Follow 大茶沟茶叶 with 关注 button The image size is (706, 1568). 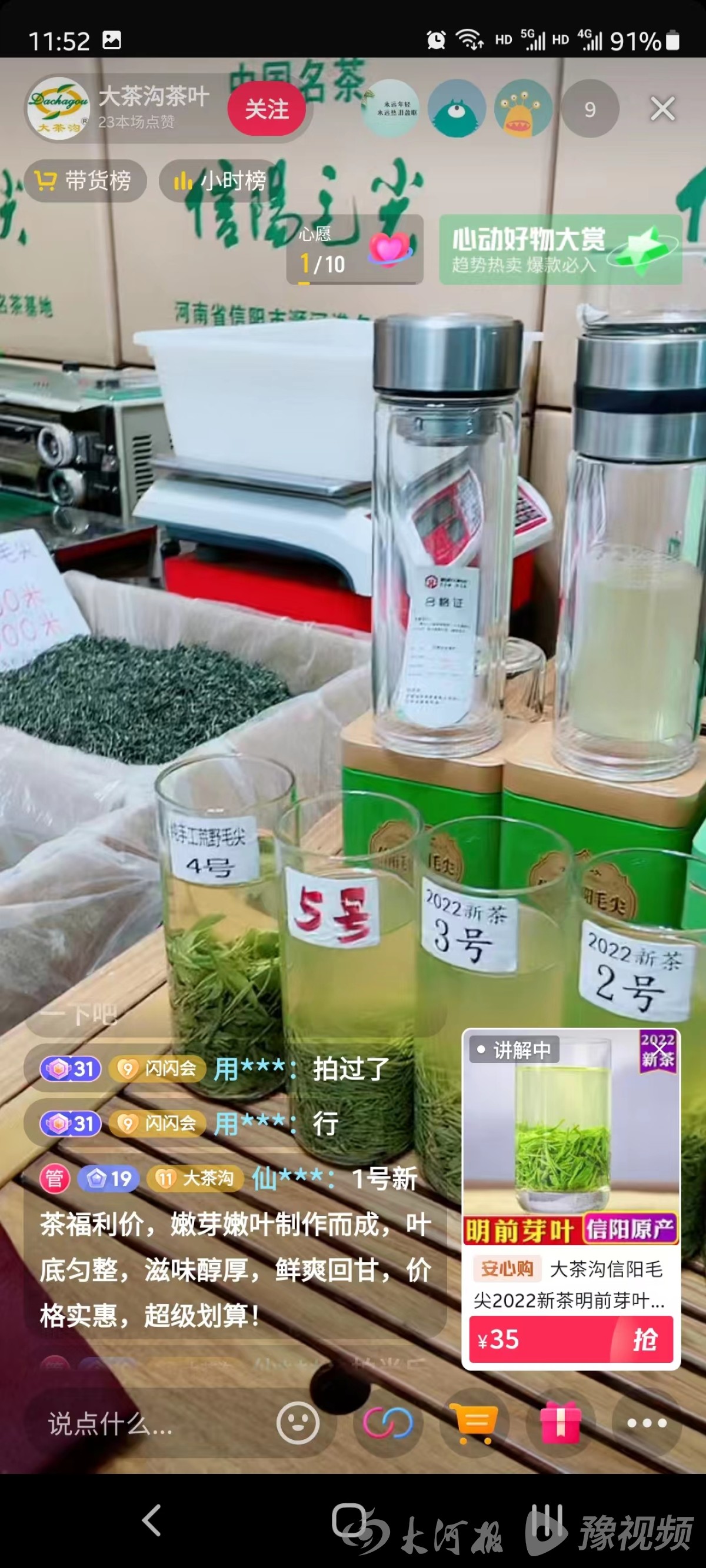[x=267, y=109]
